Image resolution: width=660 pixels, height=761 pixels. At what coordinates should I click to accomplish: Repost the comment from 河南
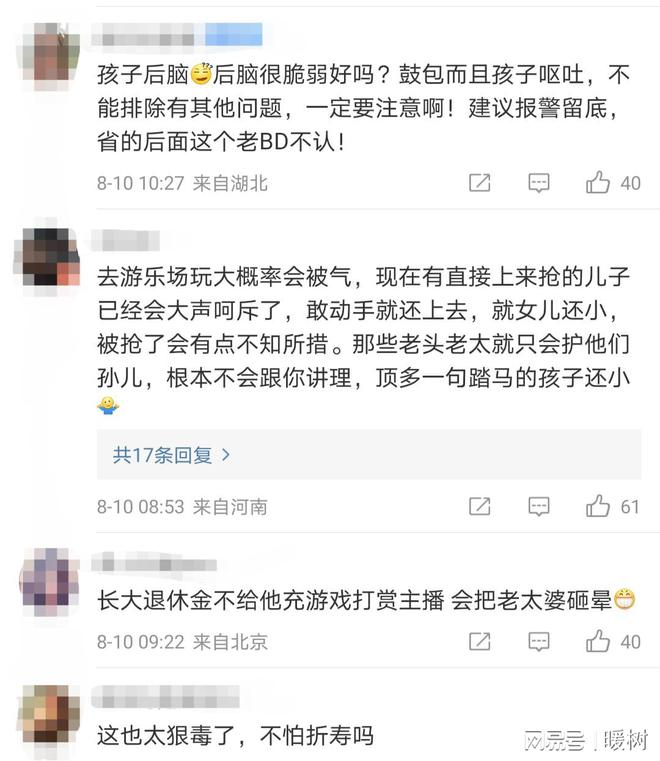480,506
